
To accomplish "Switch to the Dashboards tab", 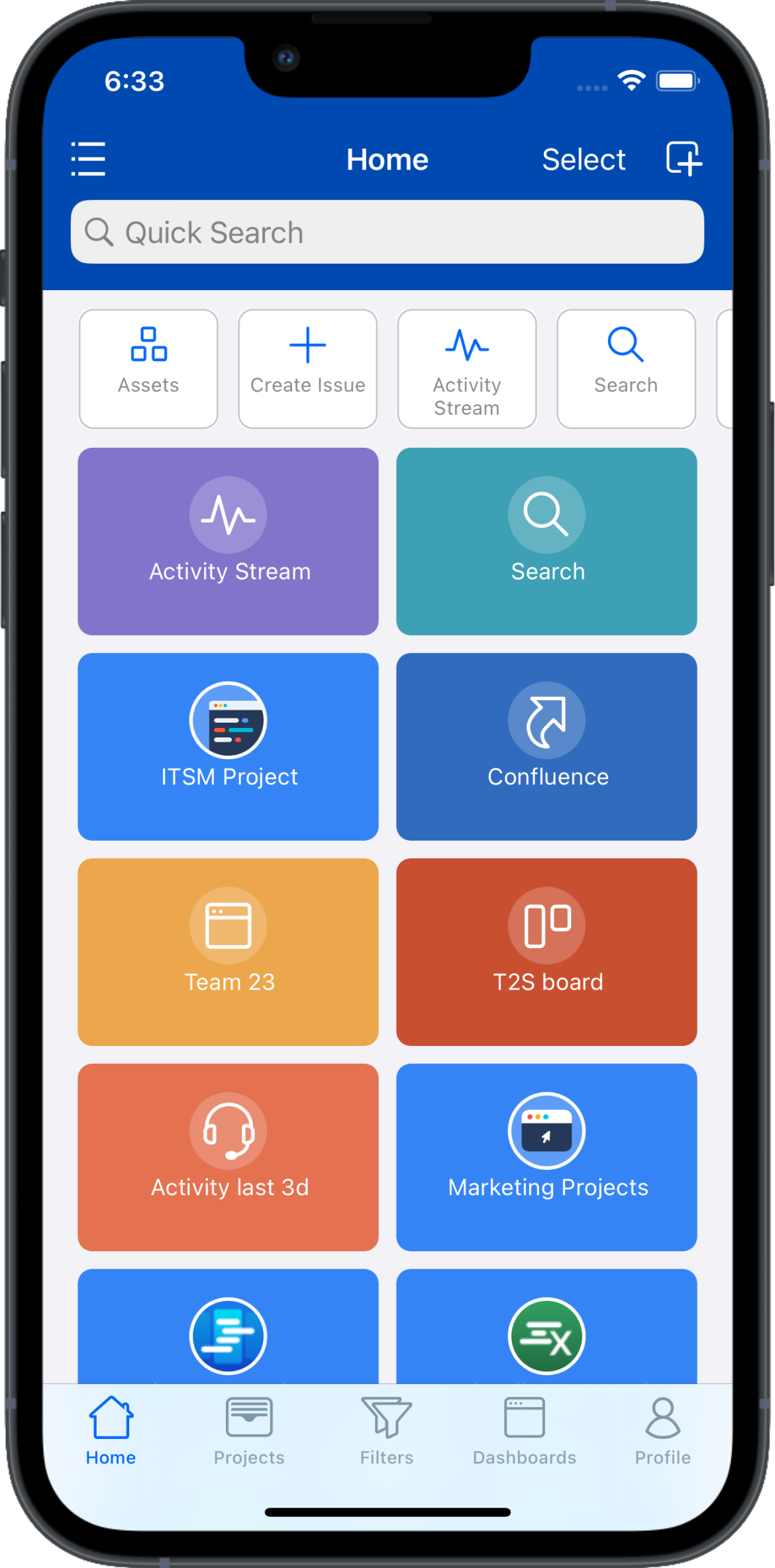I will pos(525,1431).
